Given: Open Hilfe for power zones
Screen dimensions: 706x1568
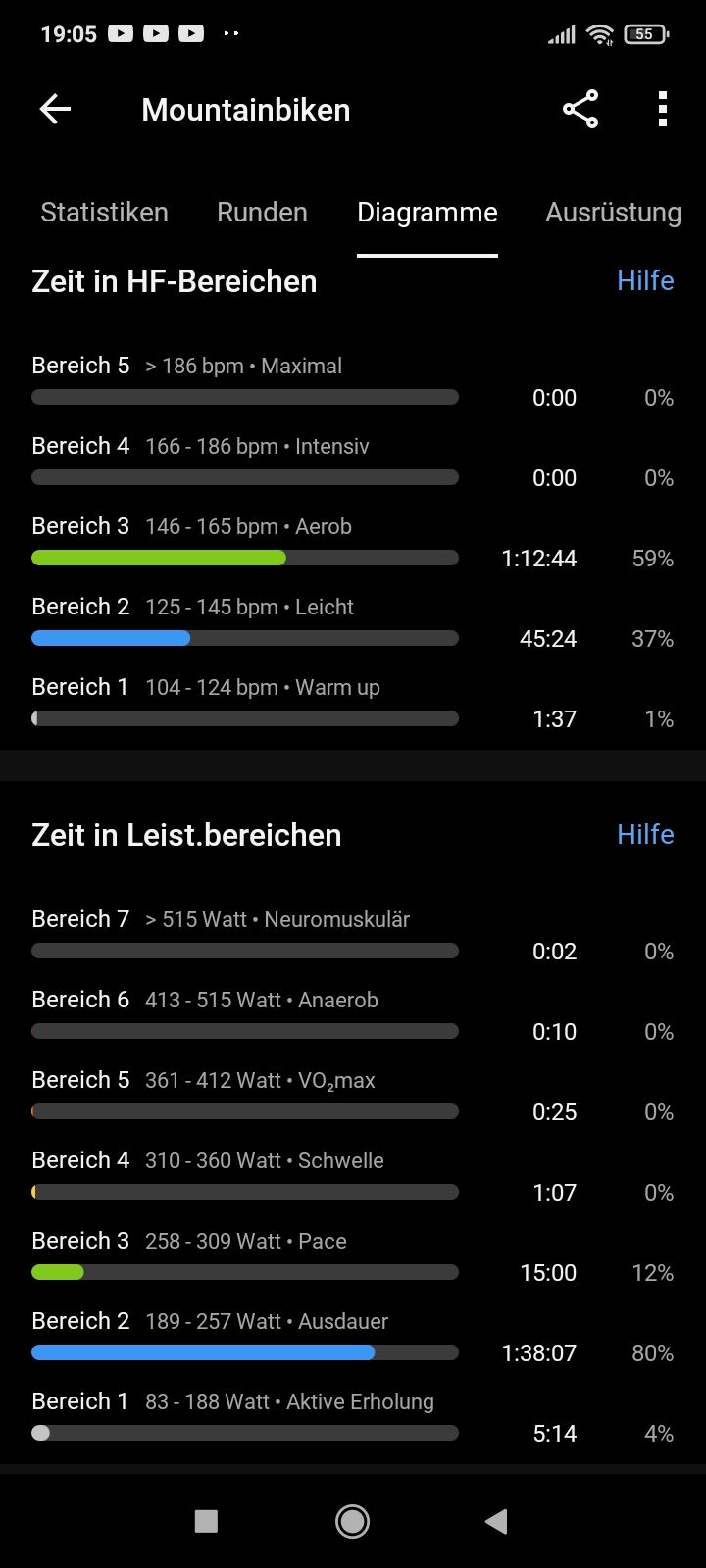Looking at the screenshot, I should point(644,834).
